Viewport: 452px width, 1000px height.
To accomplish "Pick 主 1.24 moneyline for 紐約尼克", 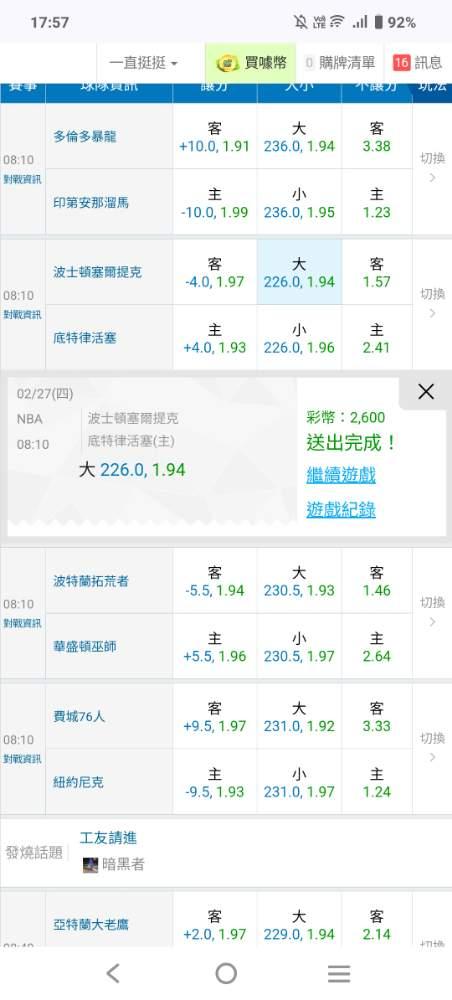I will click(x=377, y=783).
